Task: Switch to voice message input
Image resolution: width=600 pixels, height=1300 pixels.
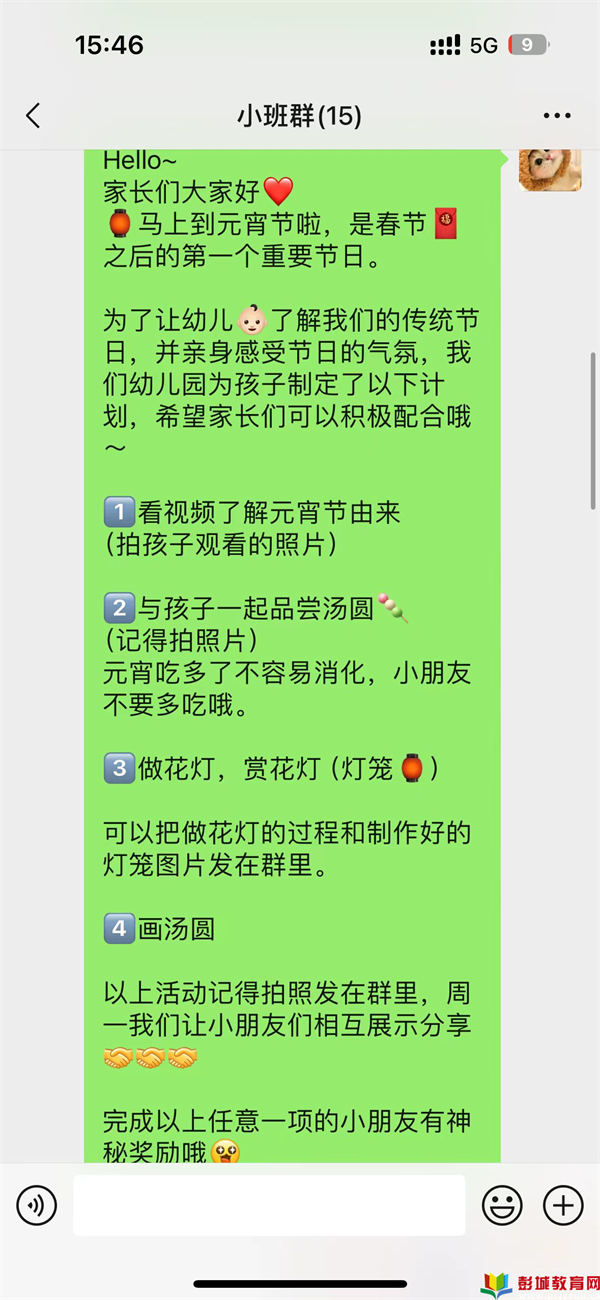Action: click(36, 1205)
